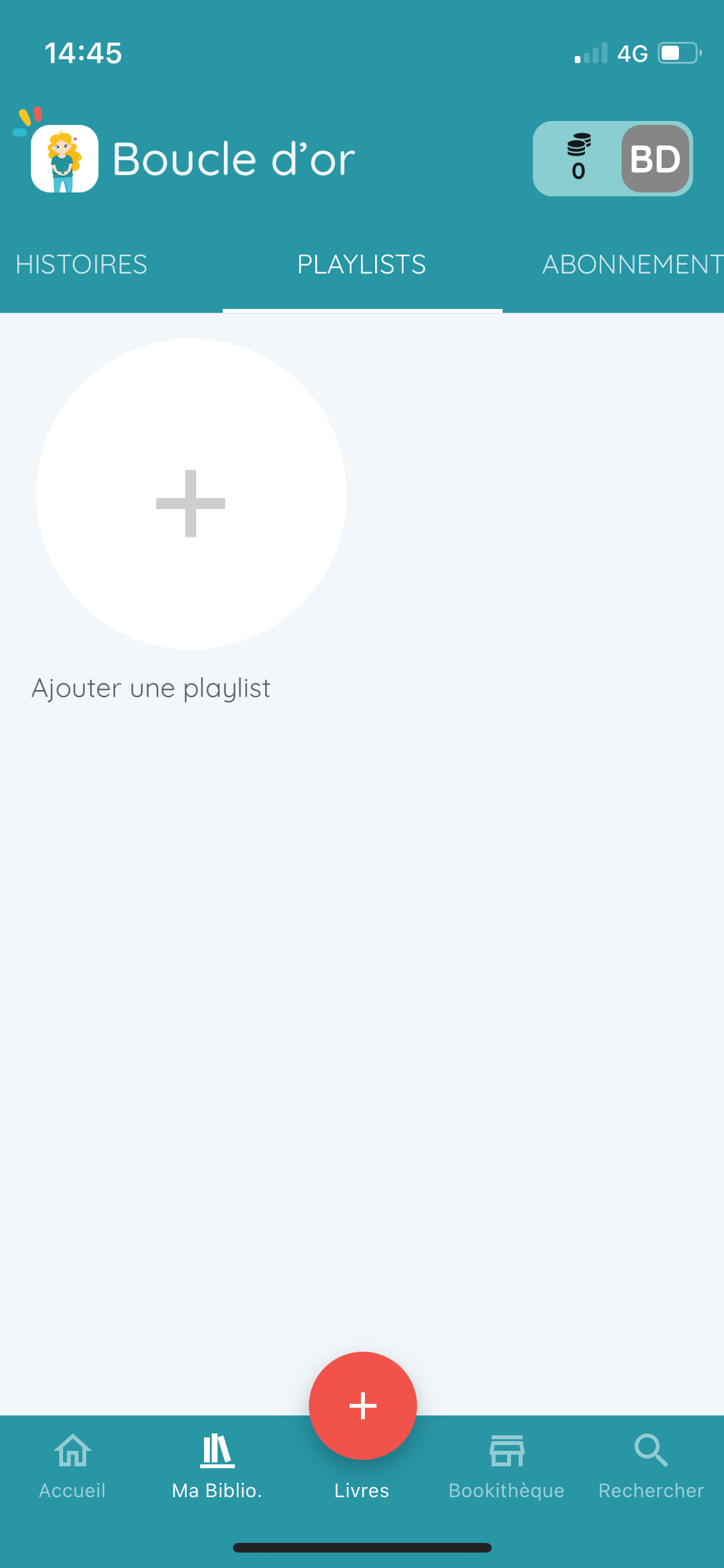Tap the large plus to add a playlist
This screenshot has width=724, height=1568.
pyautogui.click(x=191, y=494)
